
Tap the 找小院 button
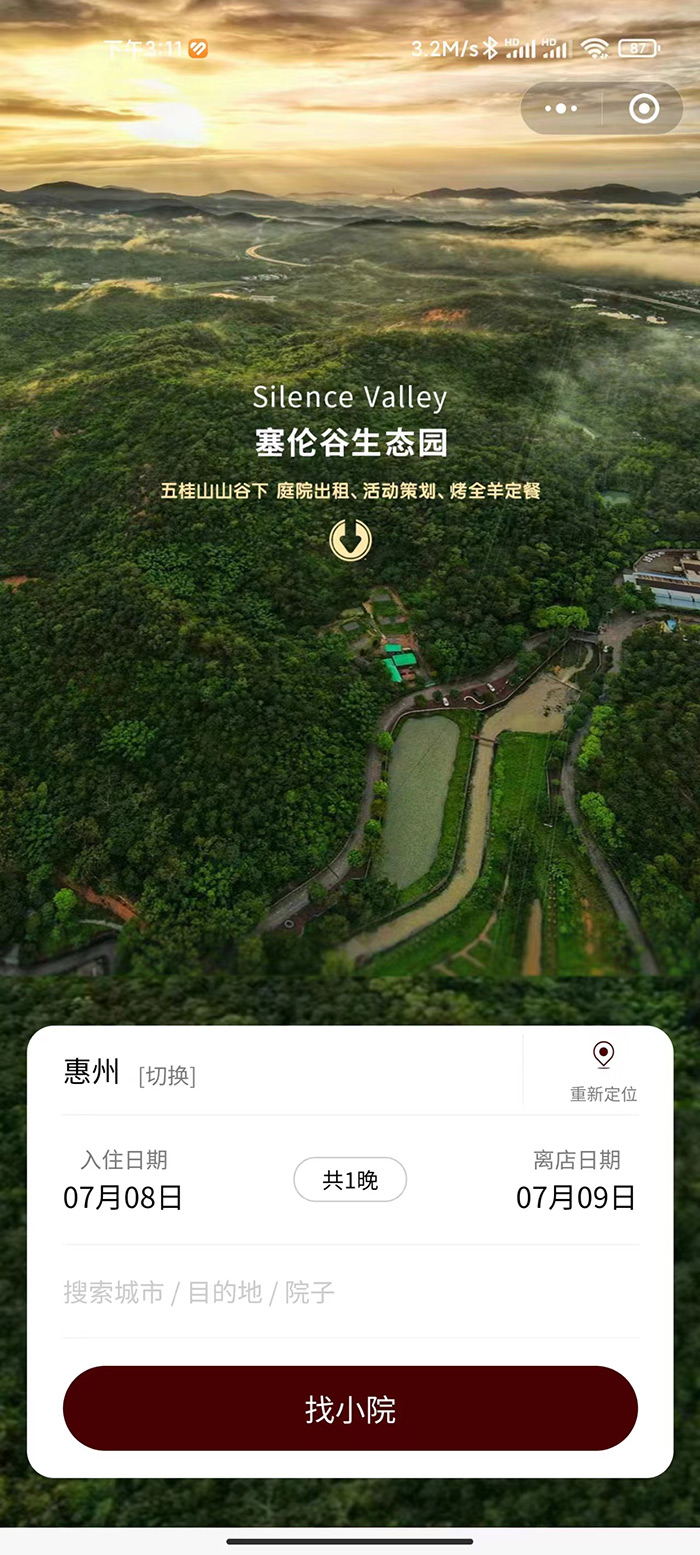click(350, 1408)
